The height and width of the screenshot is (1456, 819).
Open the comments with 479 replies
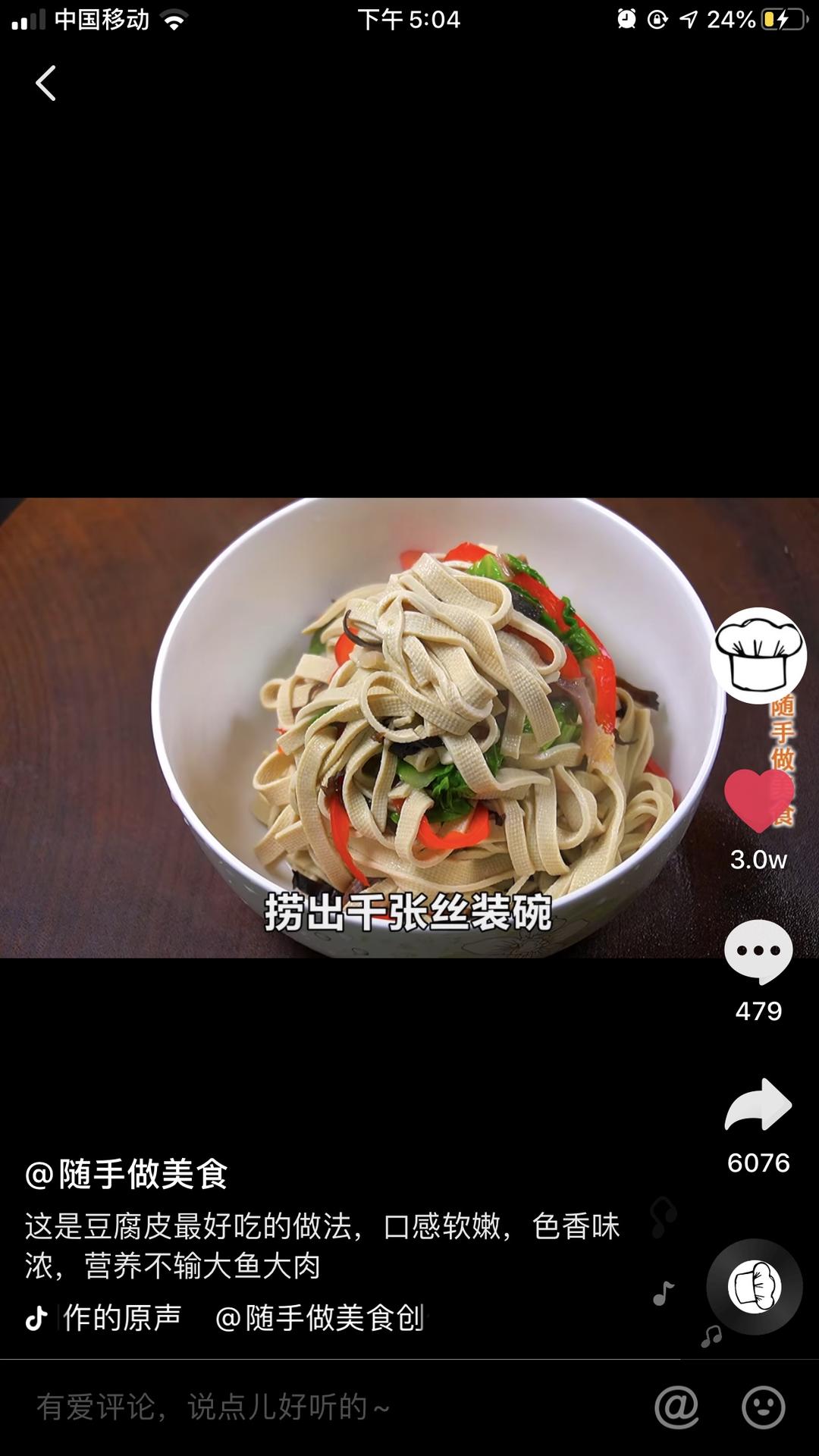[x=758, y=952]
